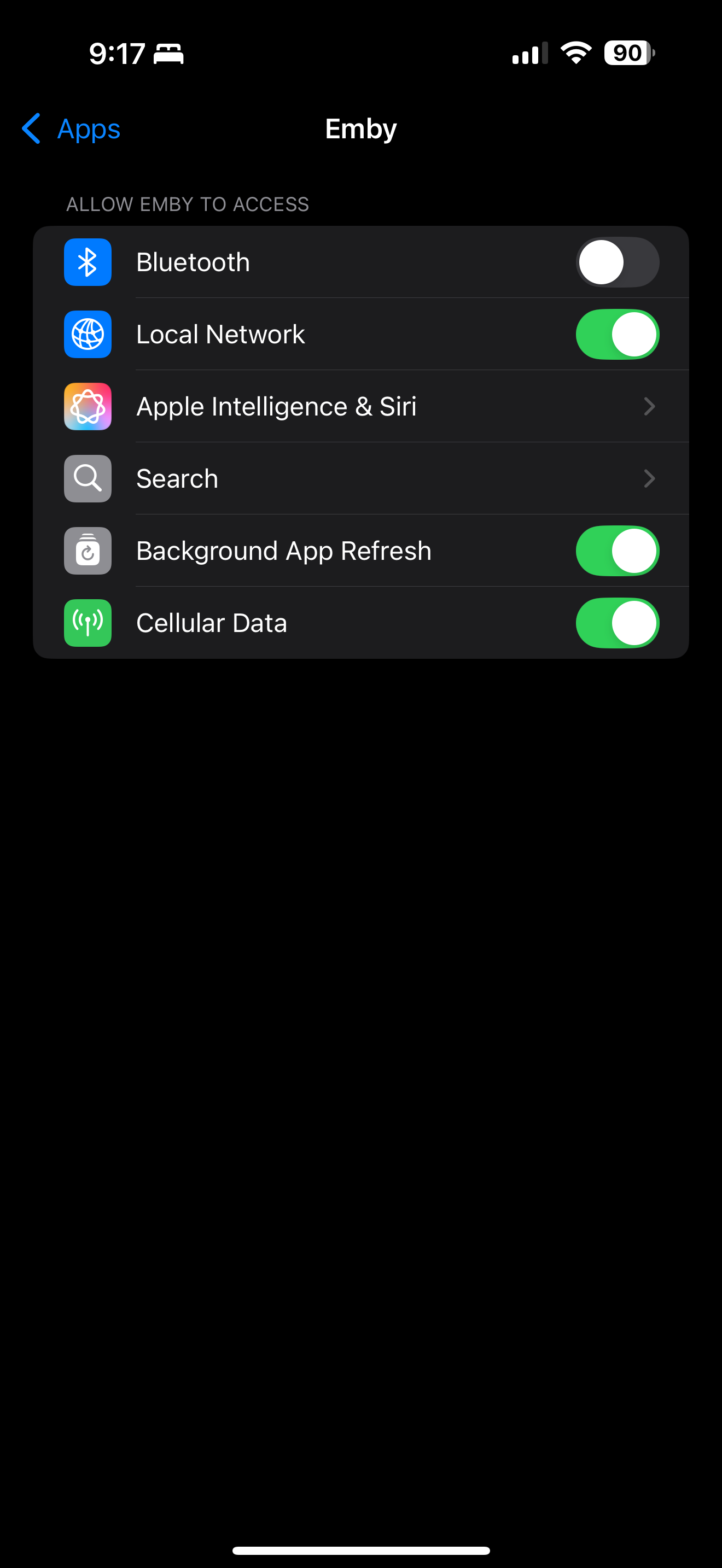
Task: Enable Bluetooth access for Emby
Action: 616,262
